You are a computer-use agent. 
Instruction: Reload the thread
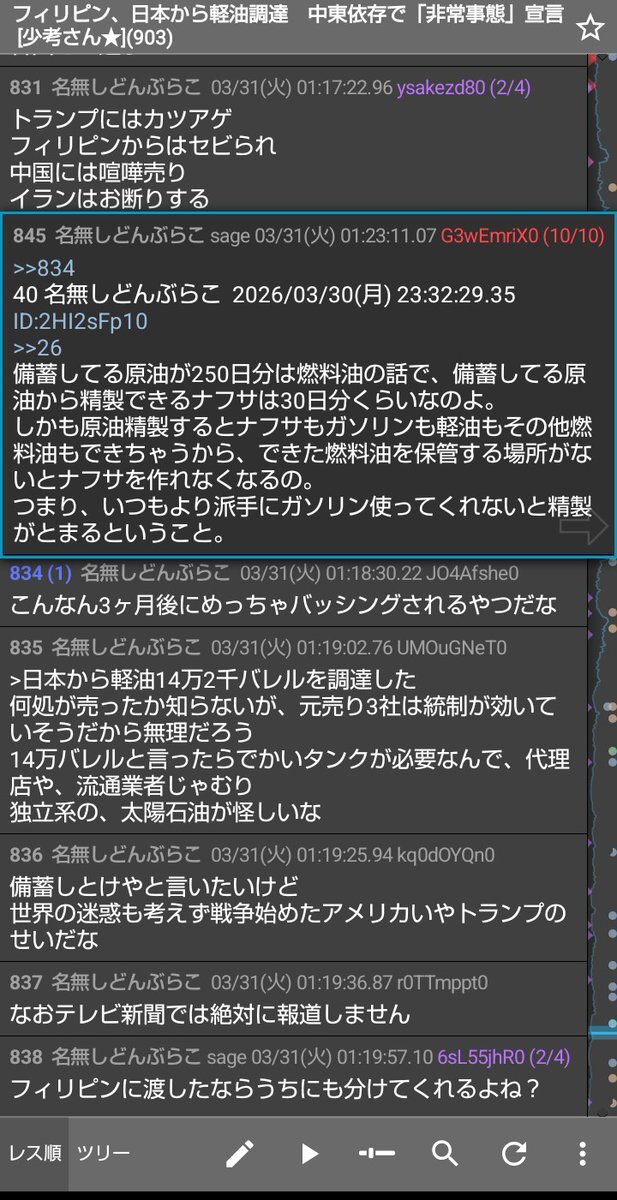[514, 1154]
